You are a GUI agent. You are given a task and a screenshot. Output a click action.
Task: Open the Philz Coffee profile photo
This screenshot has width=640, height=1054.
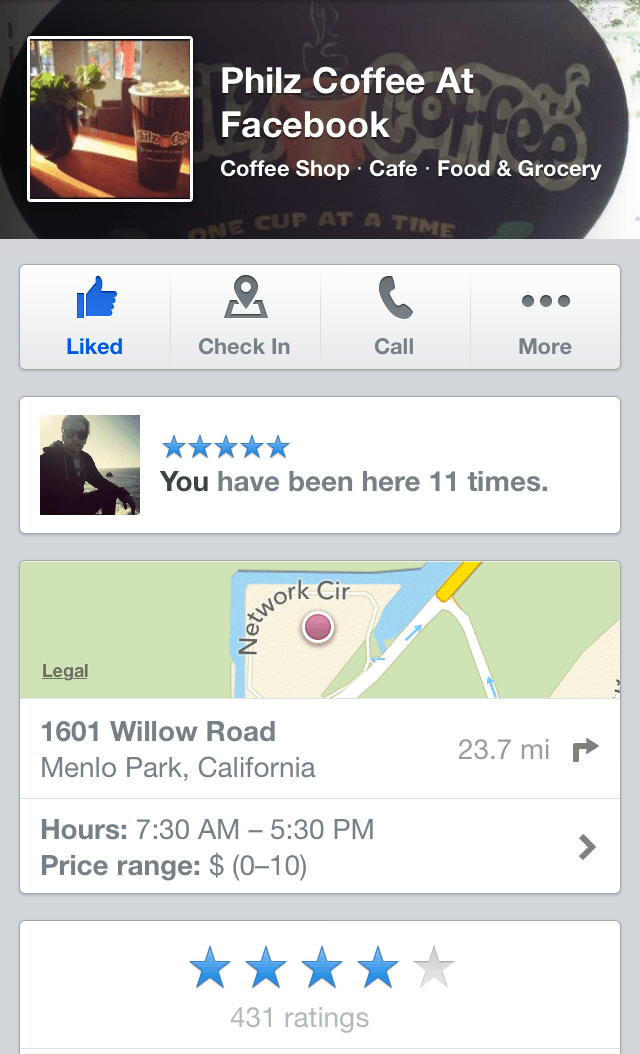click(x=110, y=119)
